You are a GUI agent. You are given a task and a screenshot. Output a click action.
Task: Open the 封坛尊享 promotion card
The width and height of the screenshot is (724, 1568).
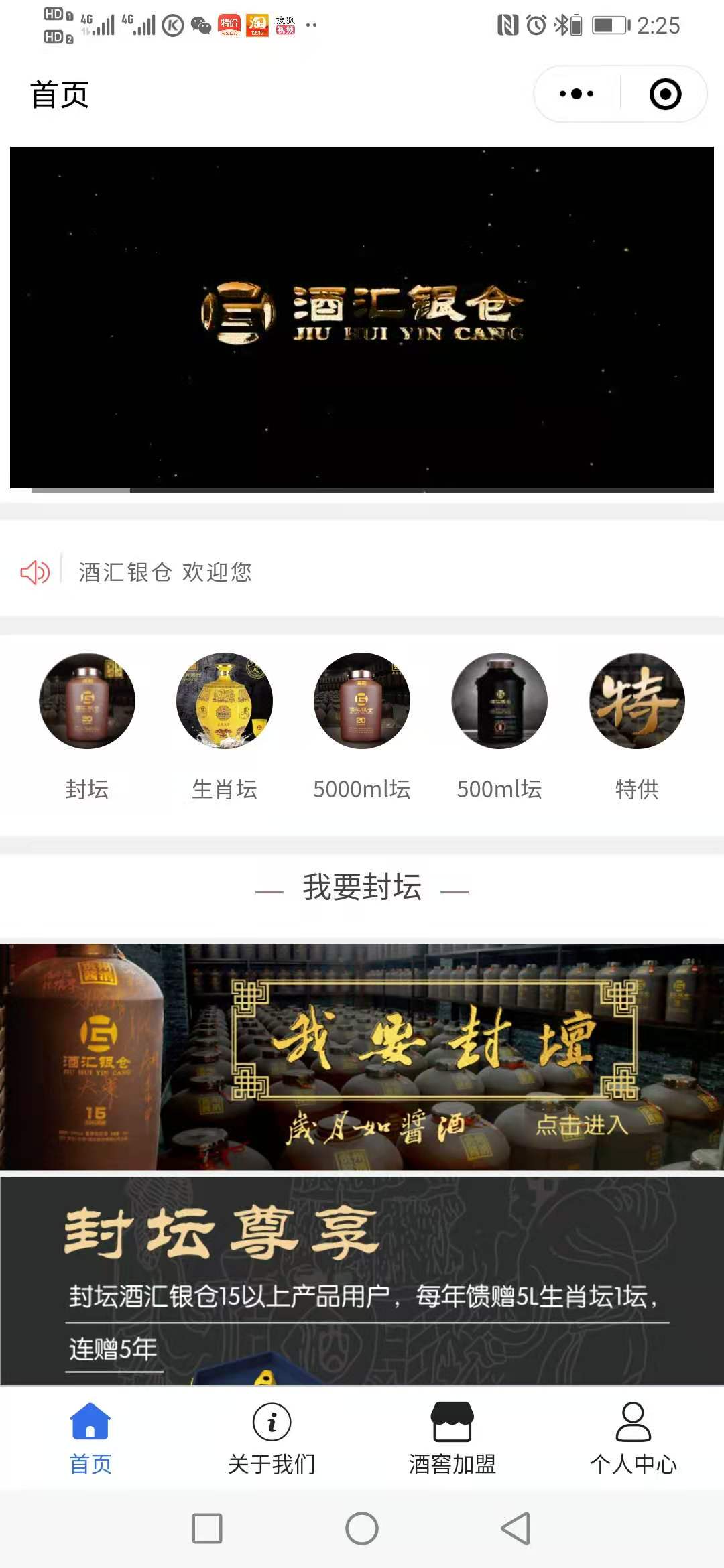tap(362, 1280)
